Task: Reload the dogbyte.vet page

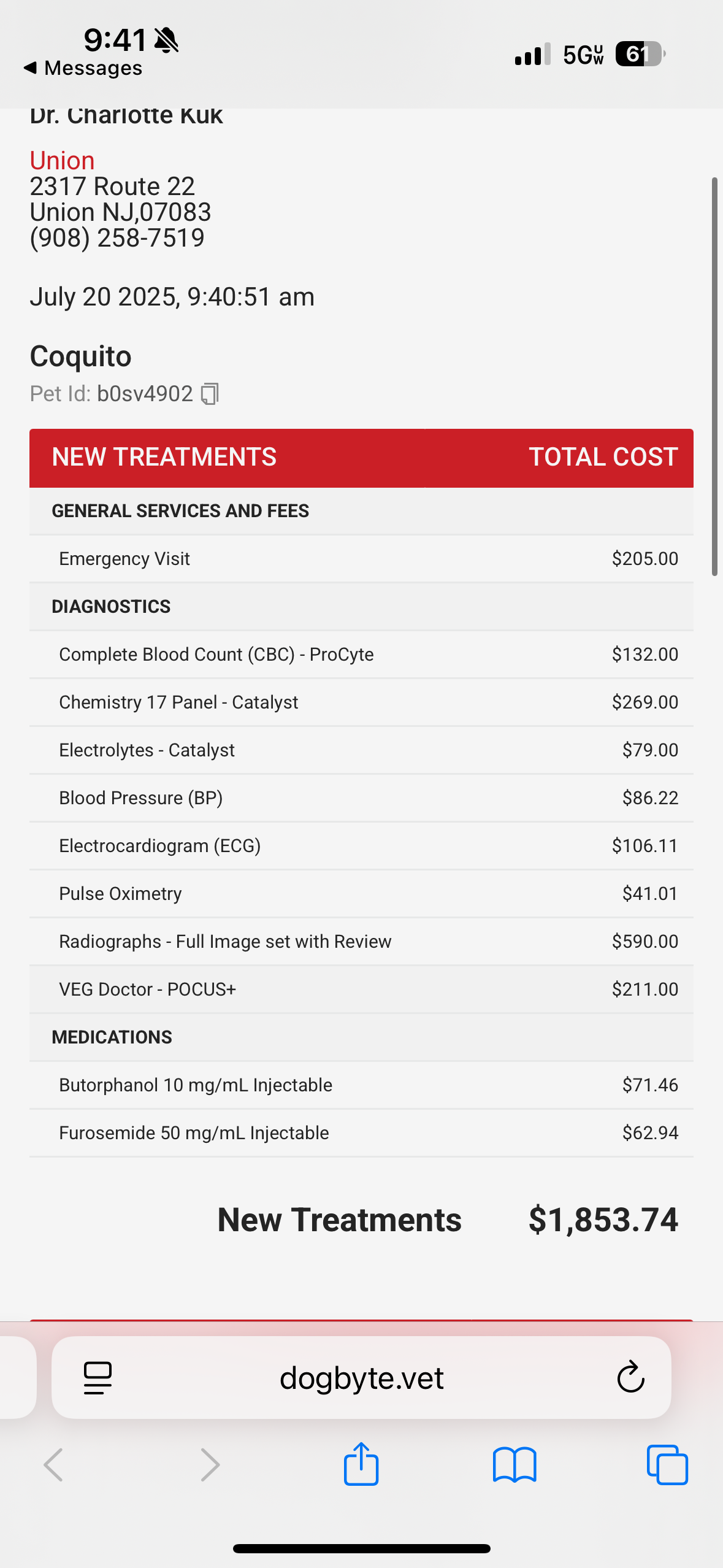Action: 630,1378
